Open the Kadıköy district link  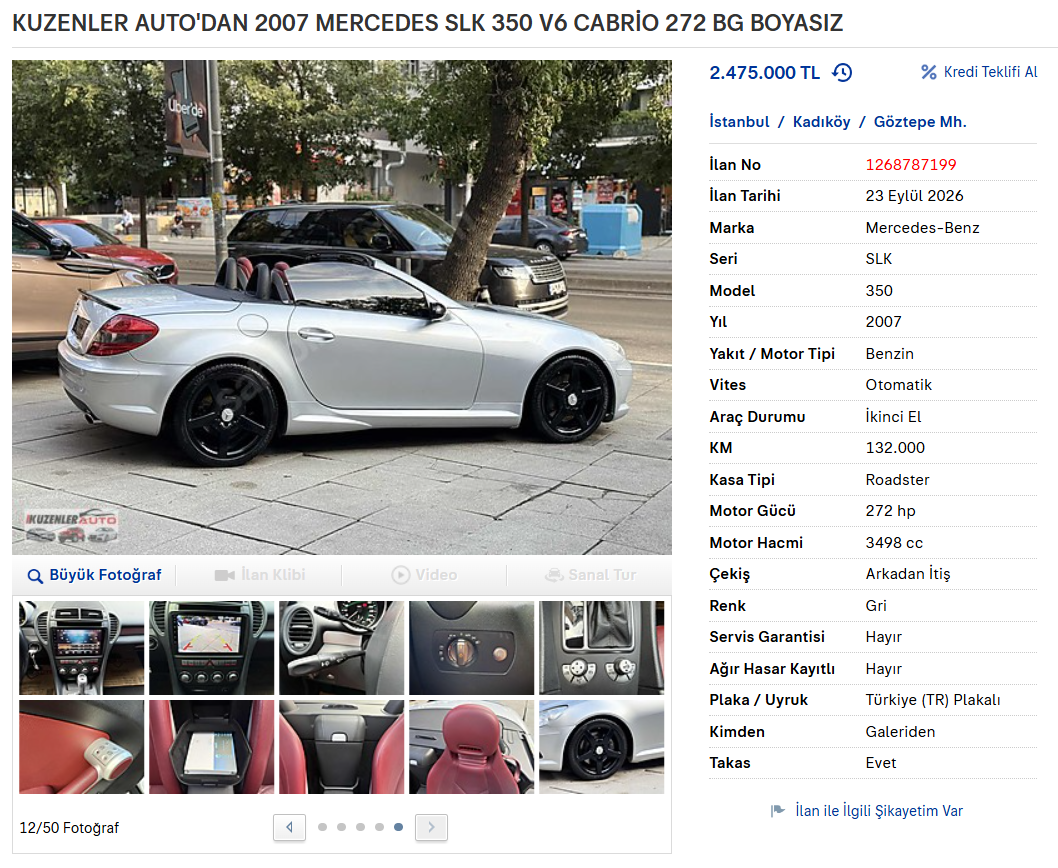point(821,121)
